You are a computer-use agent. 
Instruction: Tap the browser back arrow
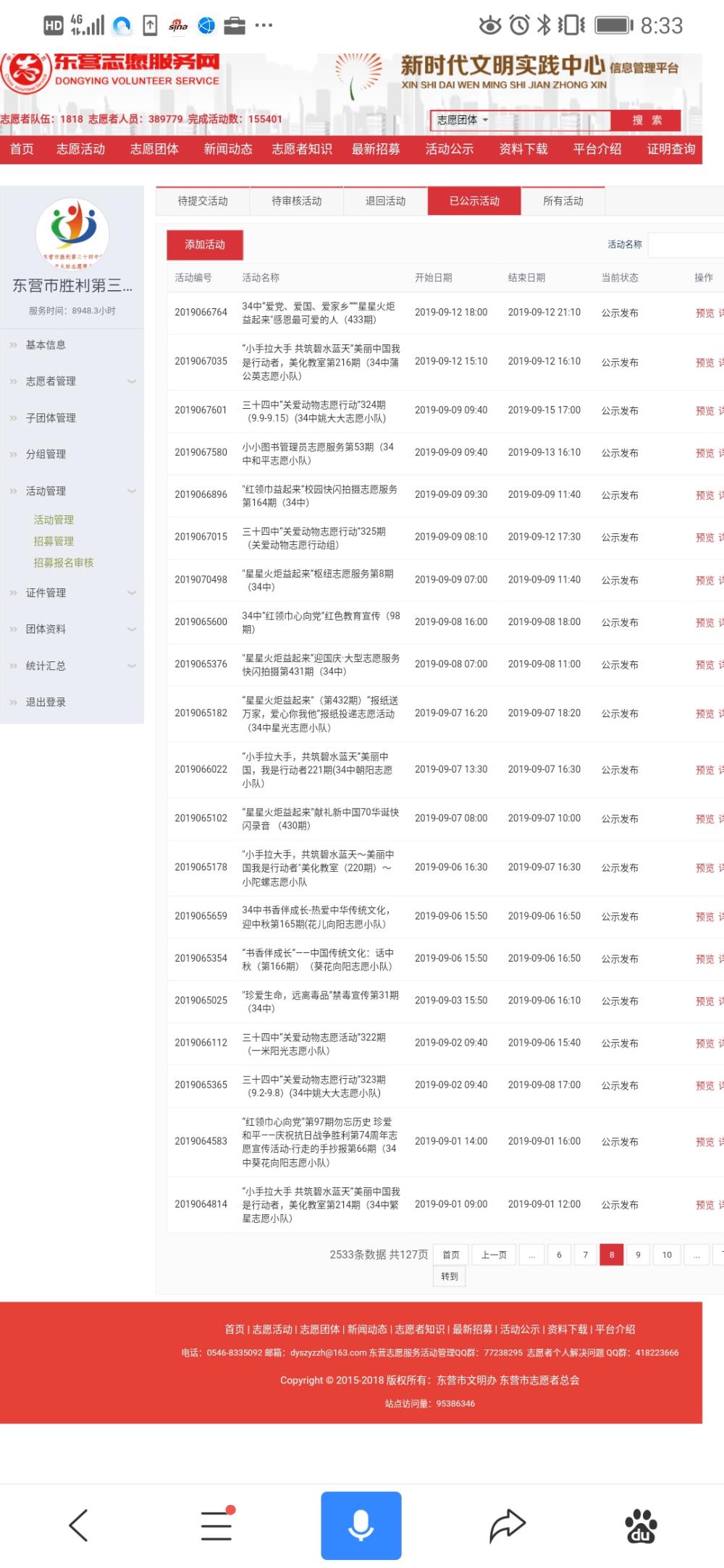pyautogui.click(x=78, y=1525)
